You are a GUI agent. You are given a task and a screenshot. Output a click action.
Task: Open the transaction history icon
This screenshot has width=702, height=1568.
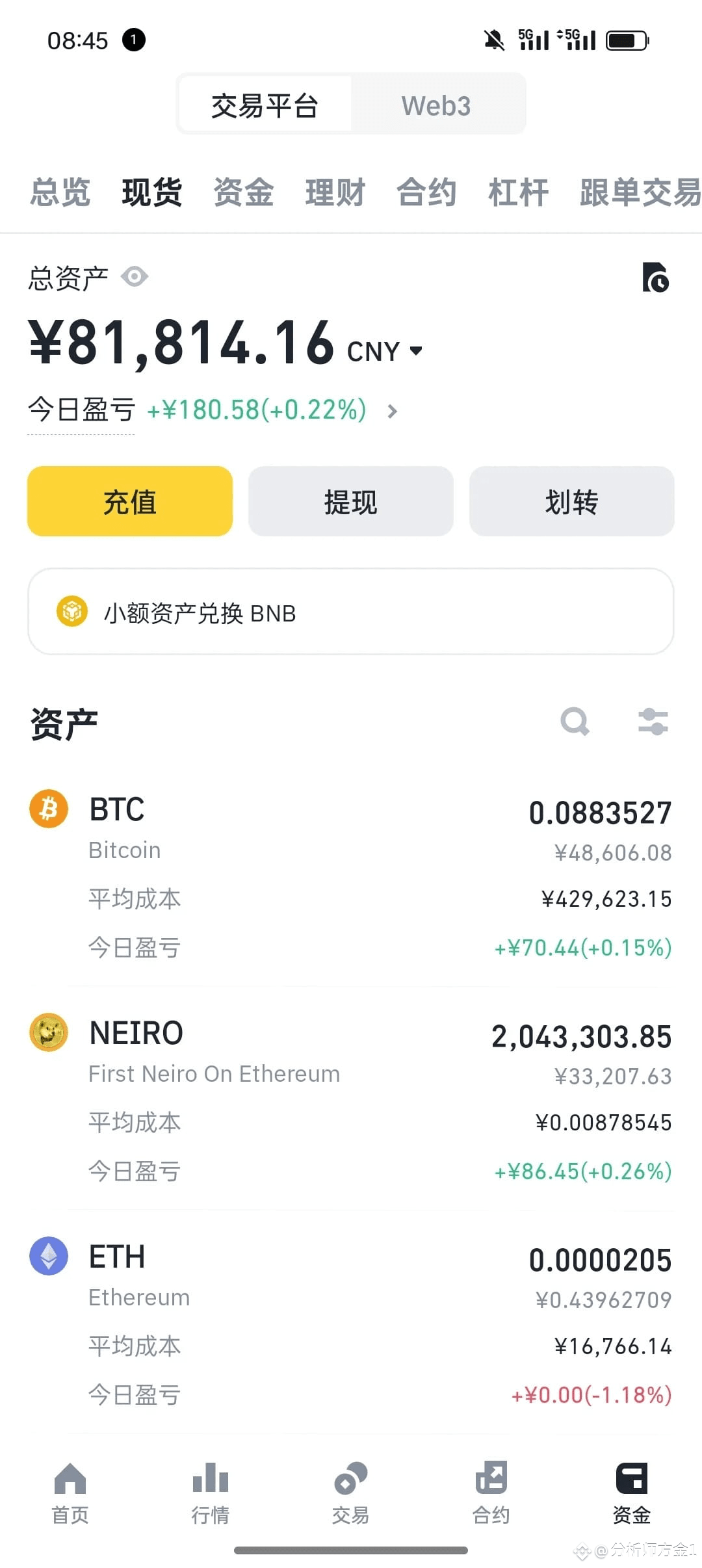click(x=655, y=278)
